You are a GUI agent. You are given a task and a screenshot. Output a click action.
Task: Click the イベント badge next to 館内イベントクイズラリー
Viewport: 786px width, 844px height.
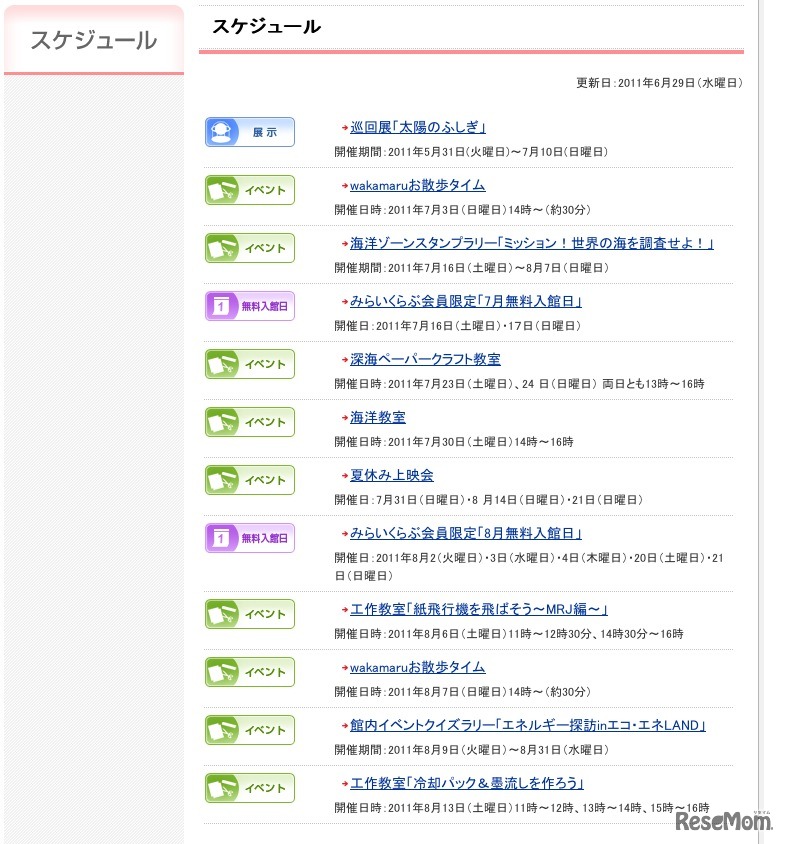point(249,730)
